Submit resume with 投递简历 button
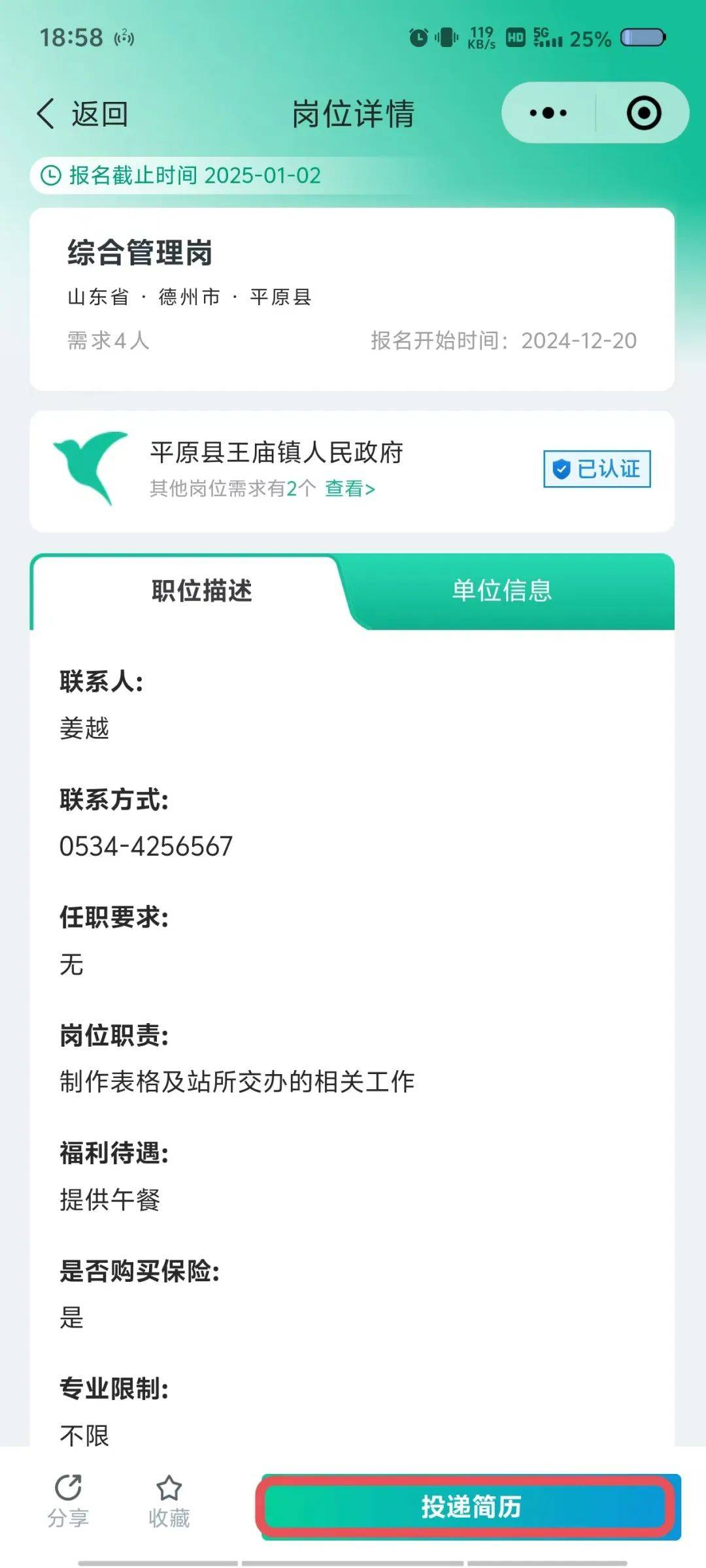 point(471,1507)
